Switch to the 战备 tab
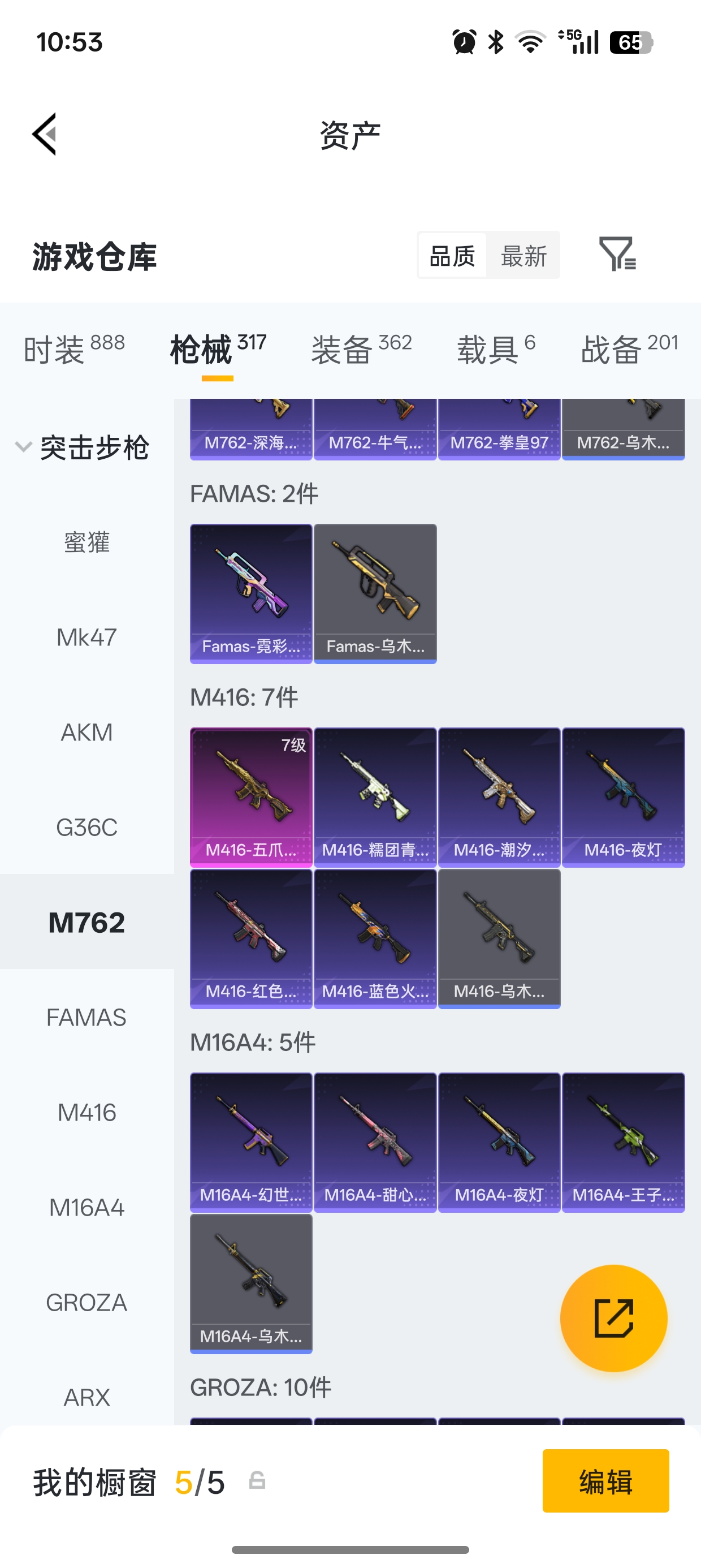The width and height of the screenshot is (701, 1568). [629, 350]
